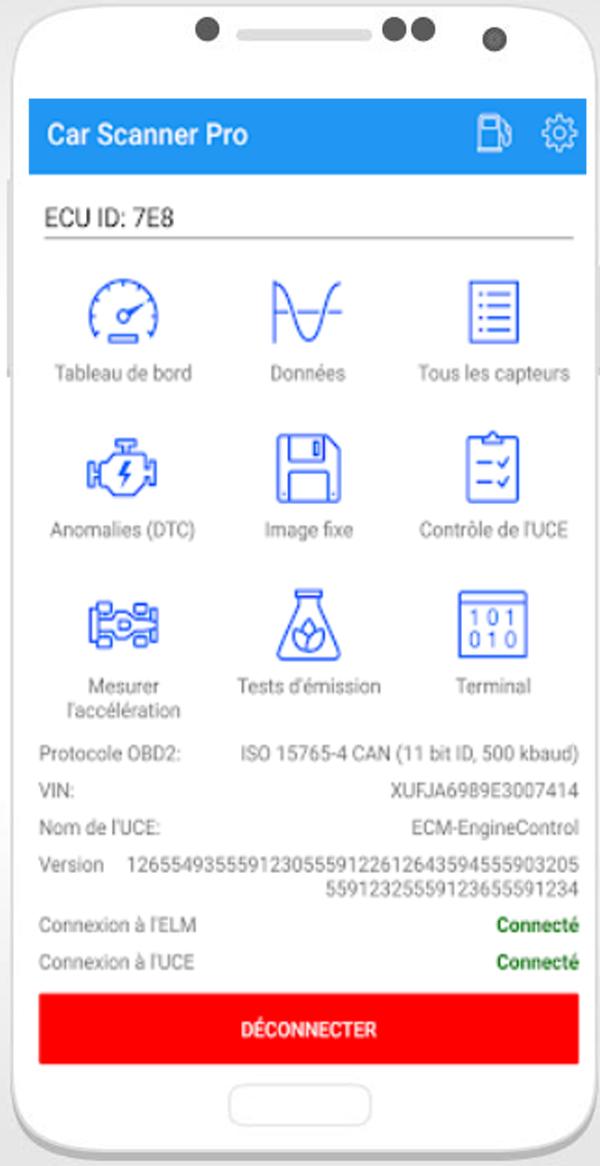View Tous les capteurs
The width and height of the screenshot is (600, 1166).
pos(494,331)
